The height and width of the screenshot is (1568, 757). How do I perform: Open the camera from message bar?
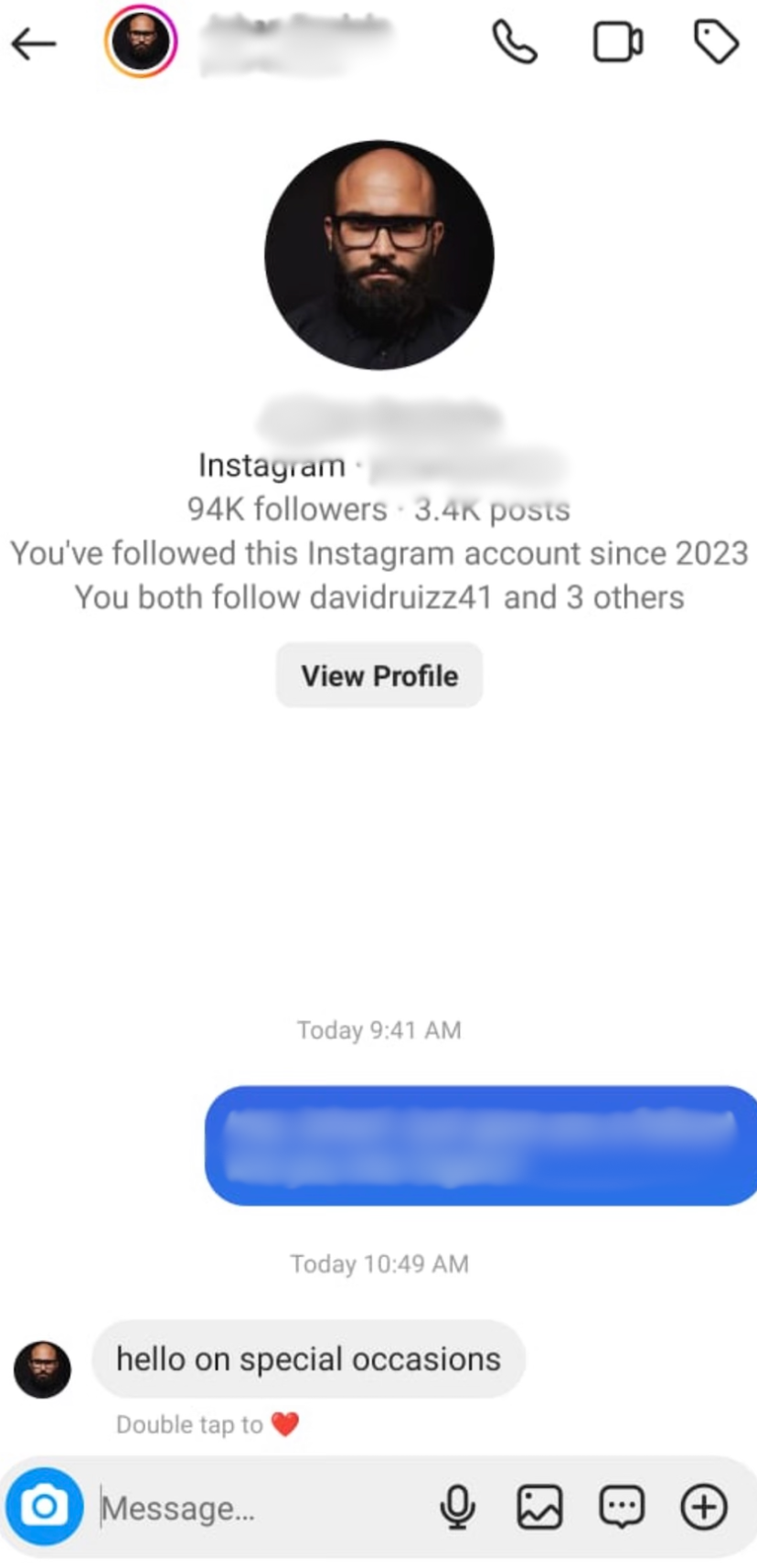tap(44, 1507)
